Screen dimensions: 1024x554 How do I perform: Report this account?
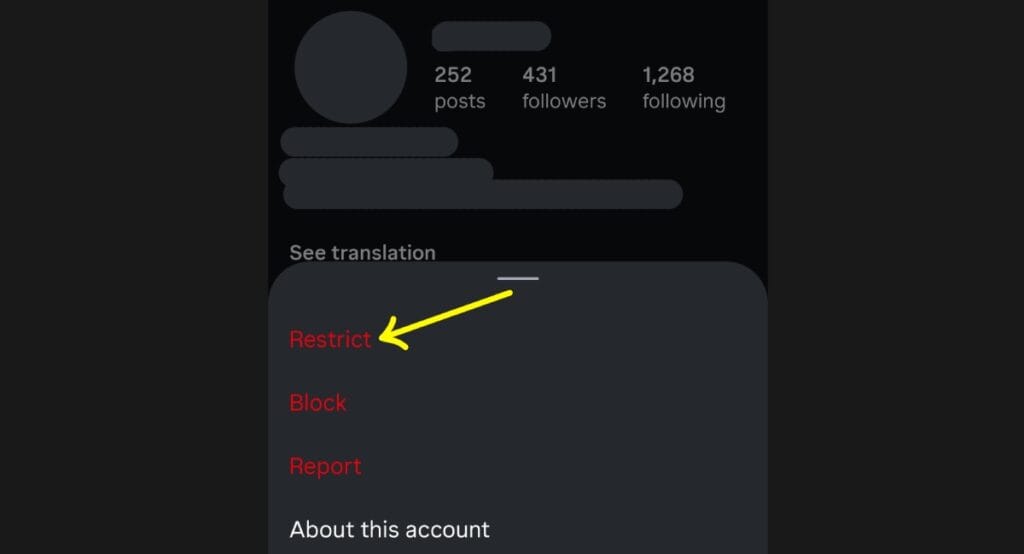325,466
